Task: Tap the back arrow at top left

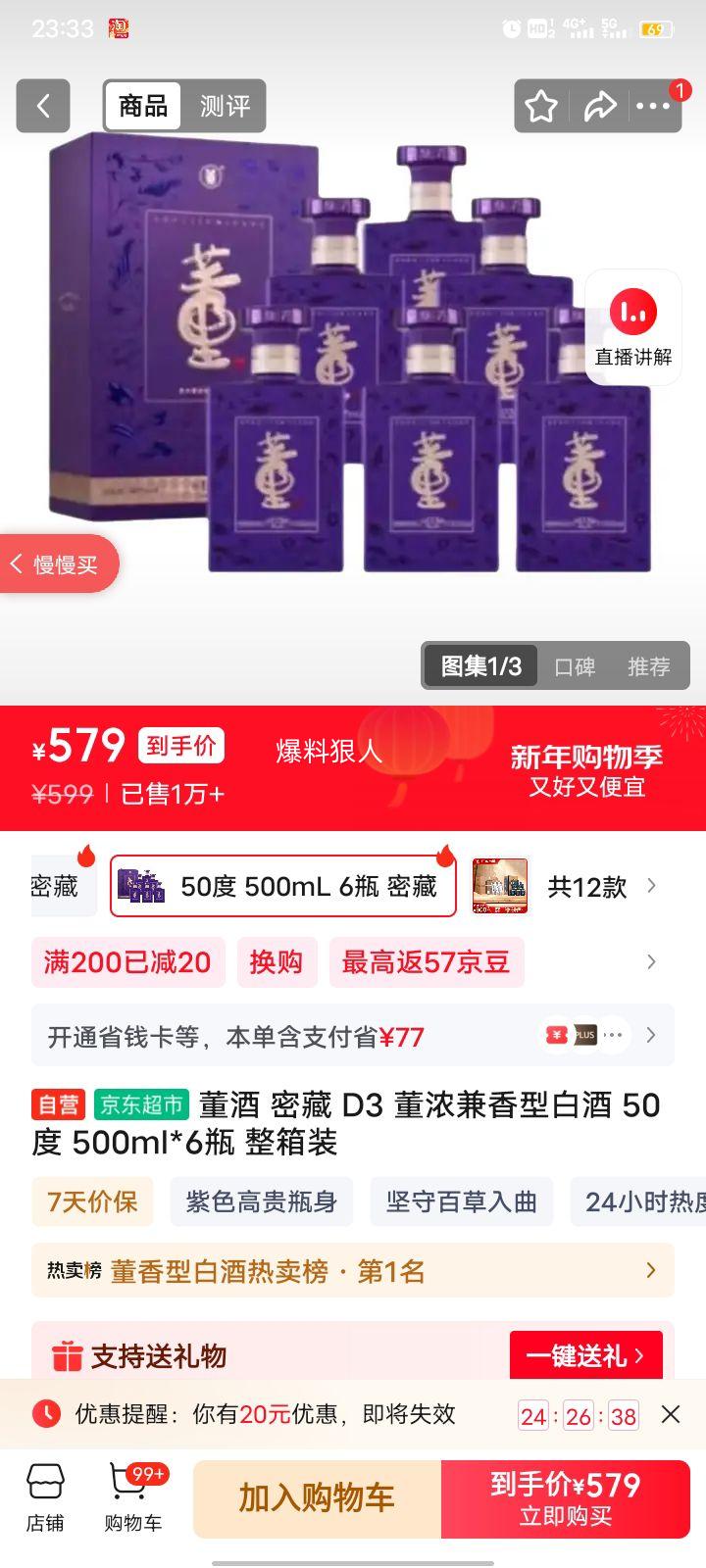Action: click(x=42, y=105)
